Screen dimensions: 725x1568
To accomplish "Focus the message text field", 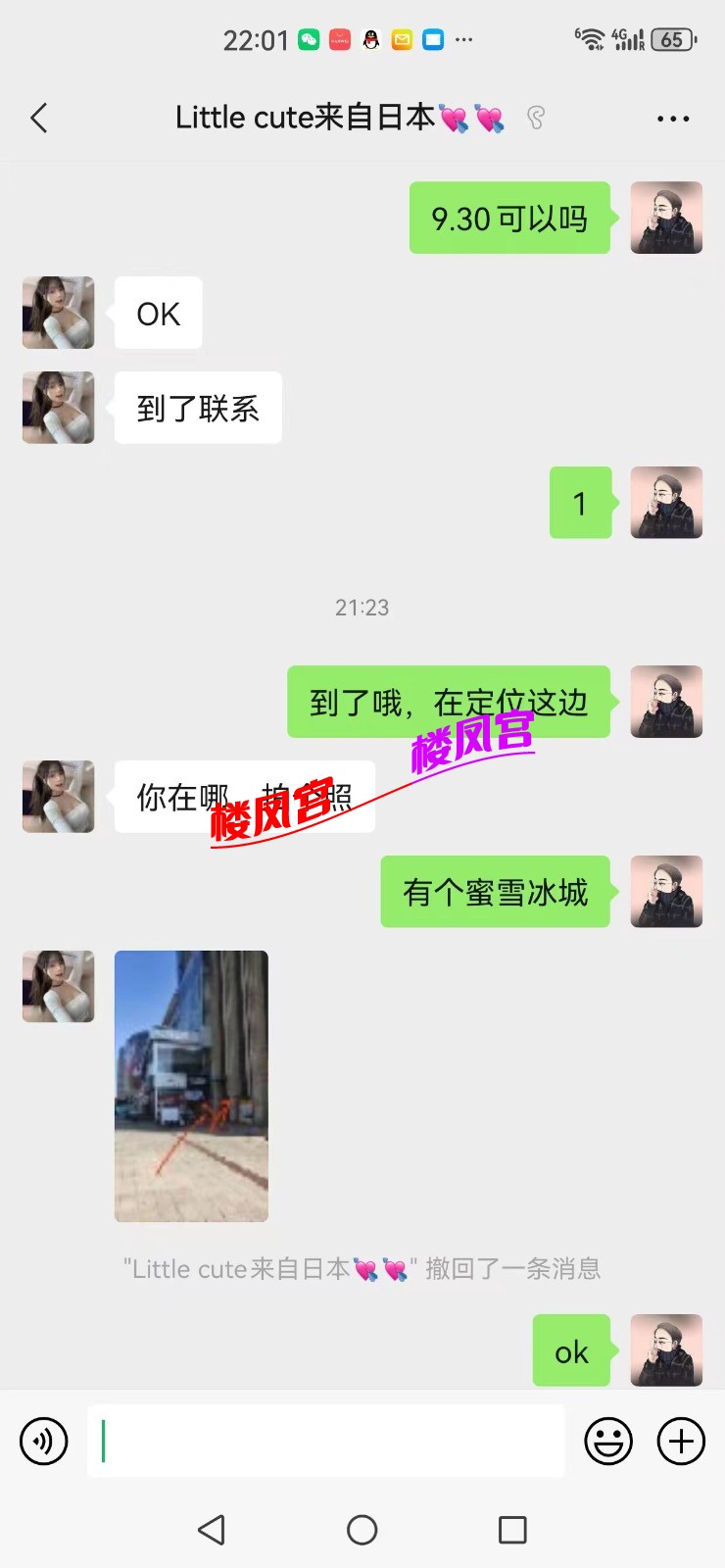I will [x=325, y=1442].
